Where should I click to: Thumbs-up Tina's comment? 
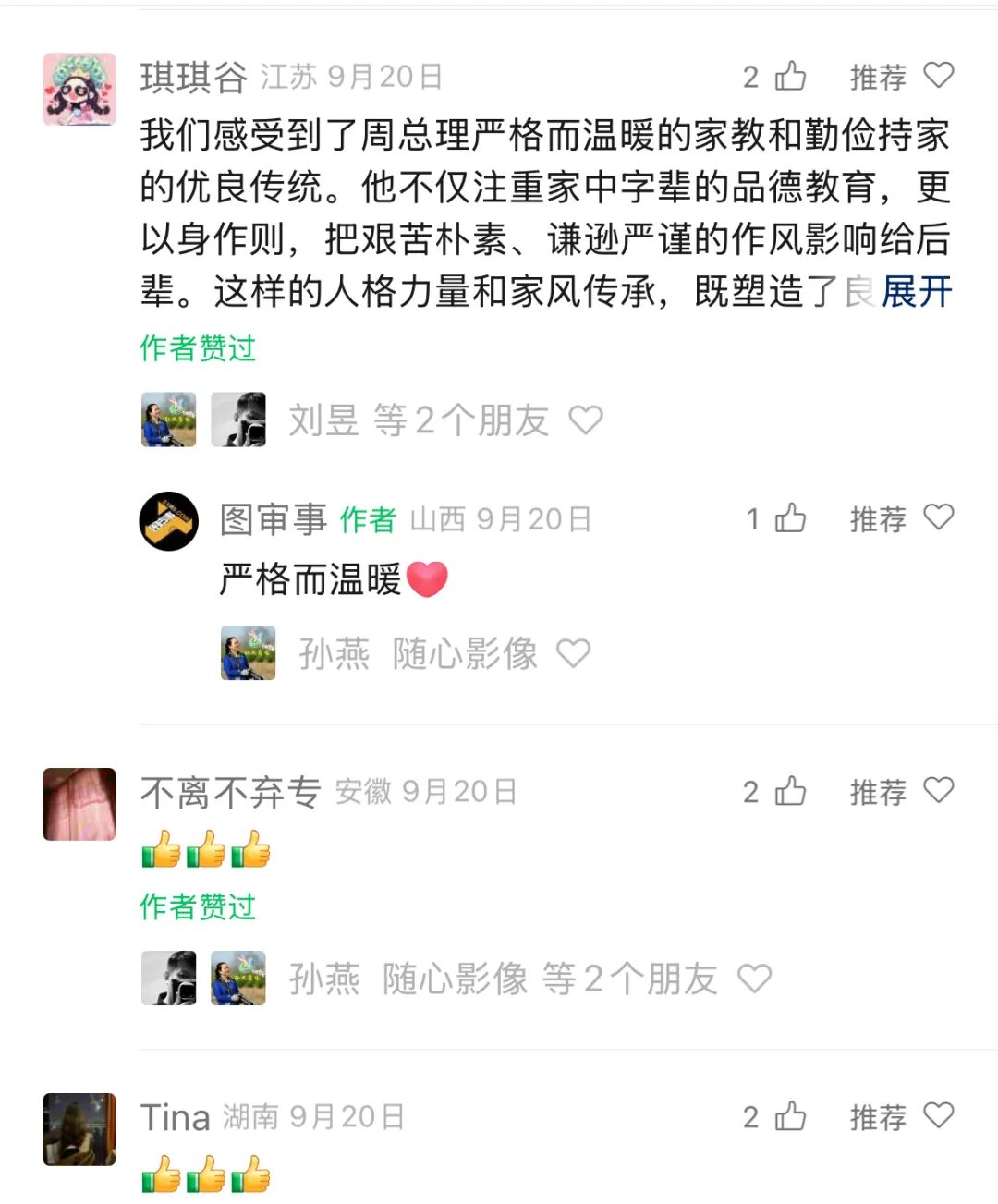[790, 1117]
